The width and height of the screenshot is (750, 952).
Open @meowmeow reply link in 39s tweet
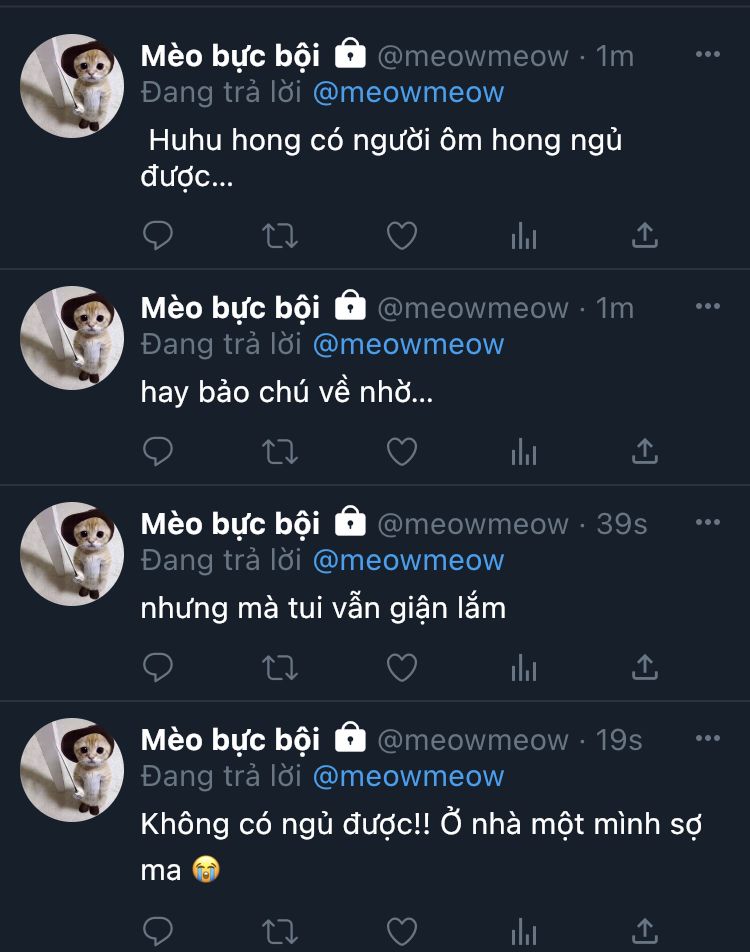pyautogui.click(x=408, y=560)
